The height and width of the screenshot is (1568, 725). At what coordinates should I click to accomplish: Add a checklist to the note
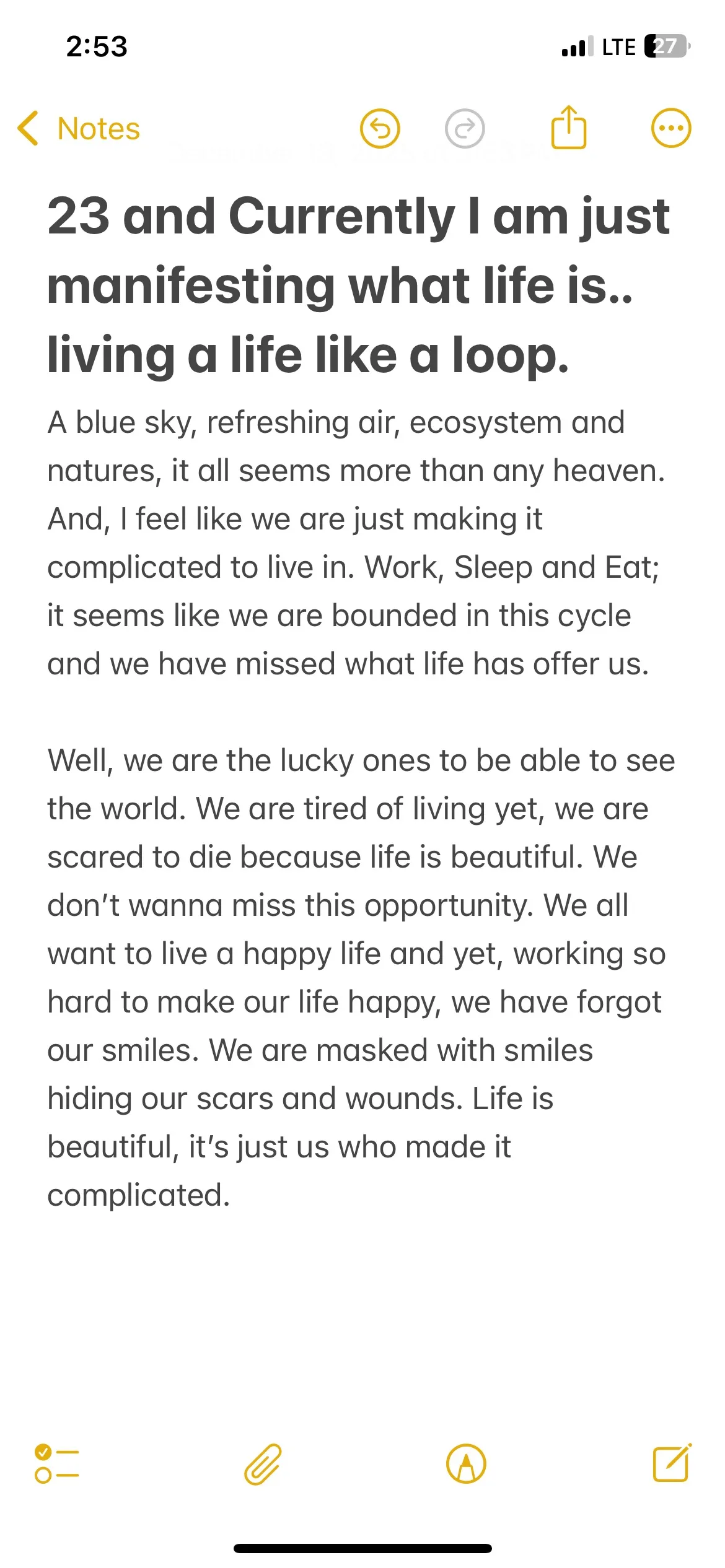[x=57, y=1464]
